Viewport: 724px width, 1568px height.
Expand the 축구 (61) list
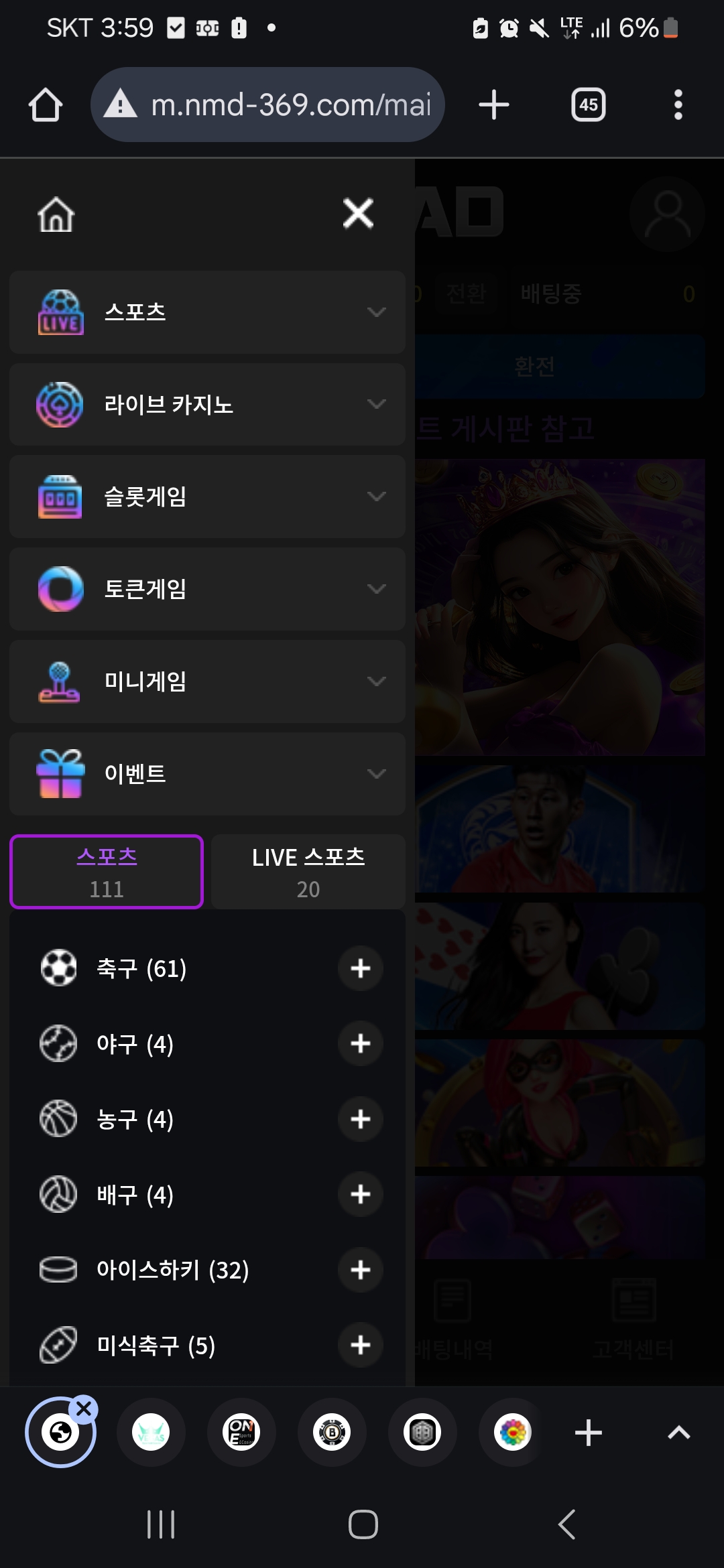(361, 968)
